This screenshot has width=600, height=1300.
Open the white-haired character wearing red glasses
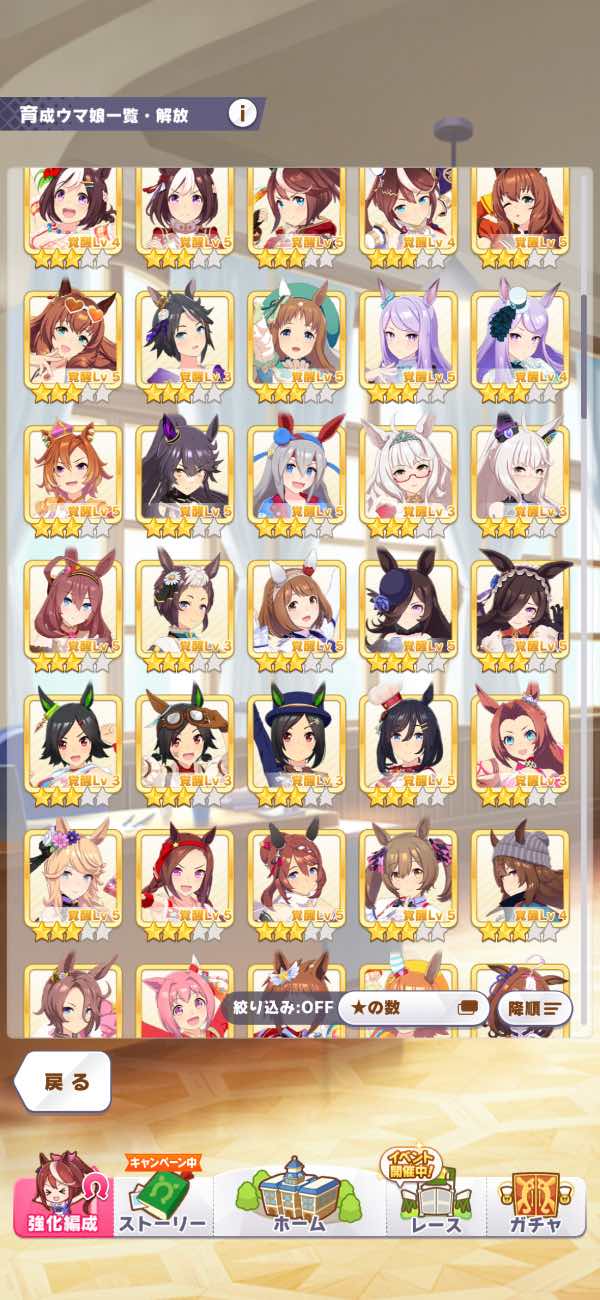408,471
